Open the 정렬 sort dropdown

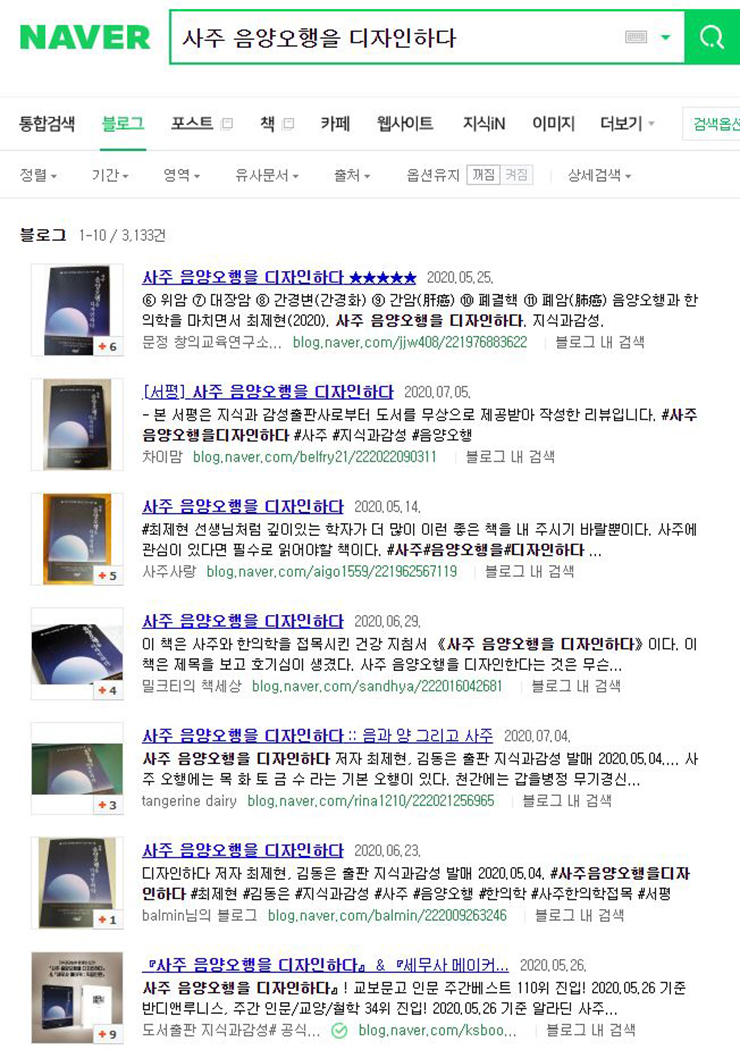point(38,175)
